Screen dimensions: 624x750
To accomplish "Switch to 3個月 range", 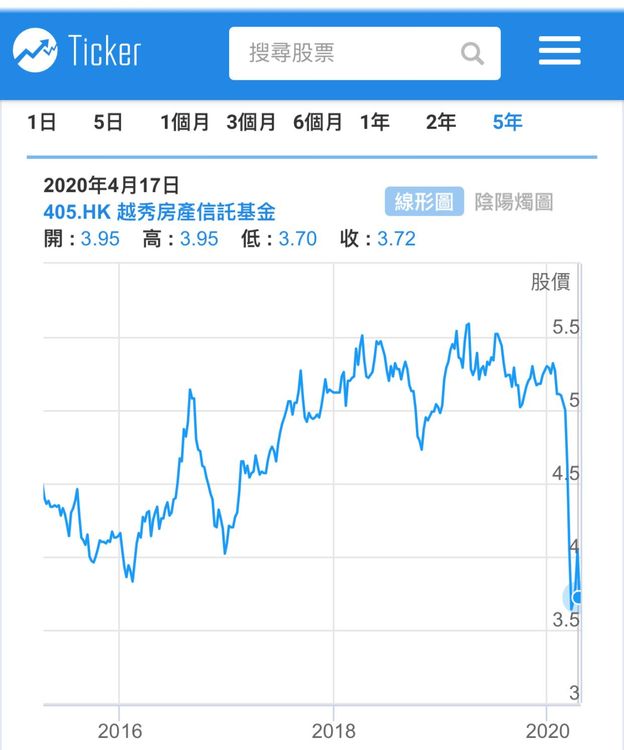I will click(x=251, y=122).
